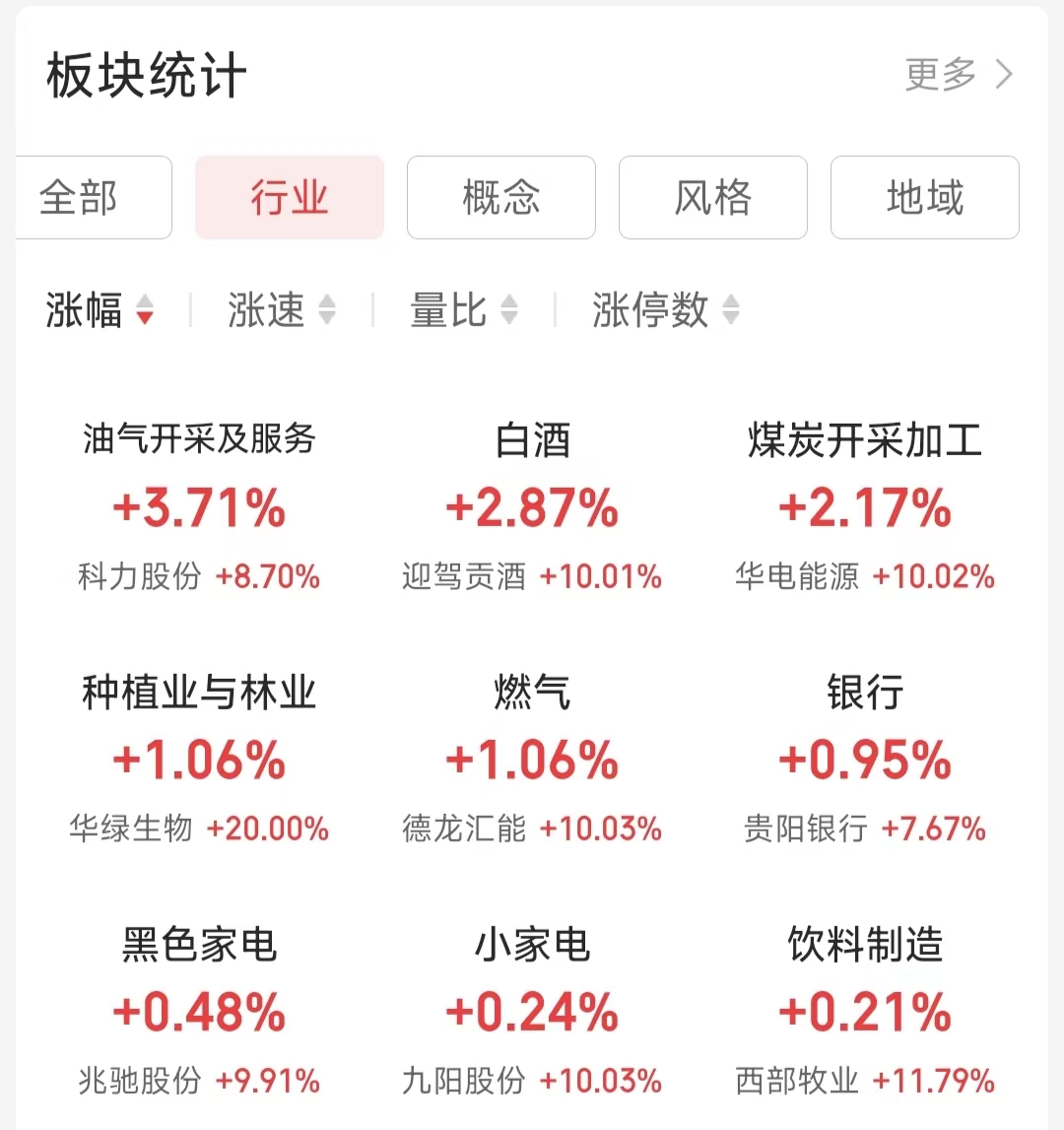The width and height of the screenshot is (1064, 1130).
Task: Open the 燃气 sector
Action: click(x=532, y=760)
